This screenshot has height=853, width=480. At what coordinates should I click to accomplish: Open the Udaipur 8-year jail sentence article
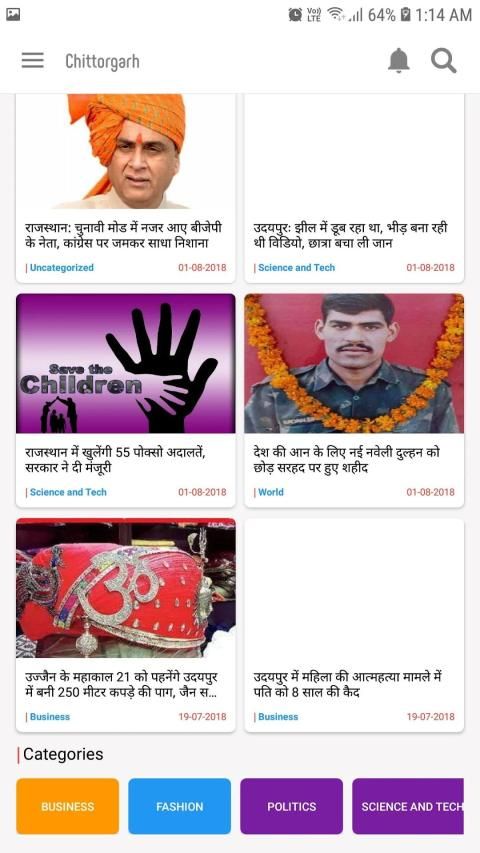point(354,625)
